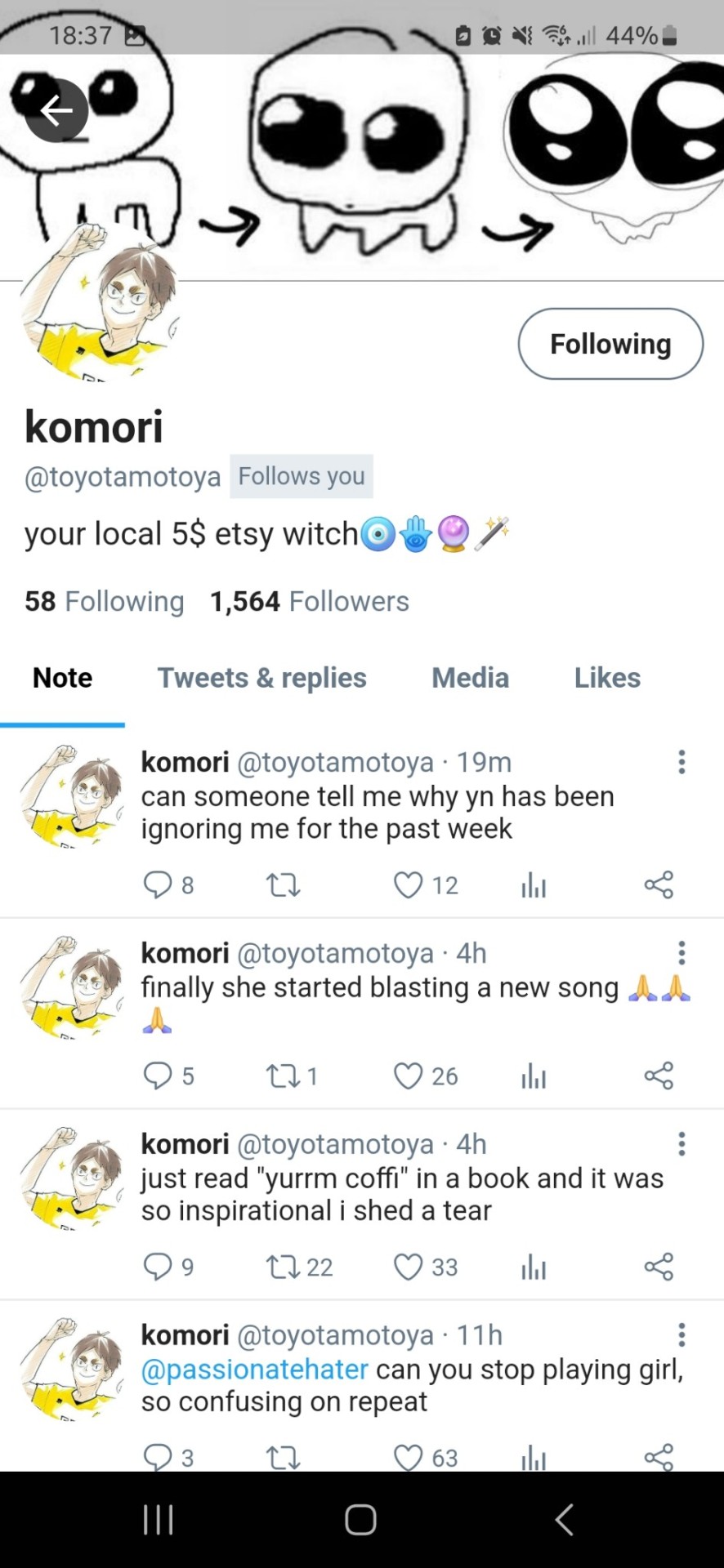Open overflow menu on the 'yurrm coffi' tweet

pyautogui.click(x=682, y=1144)
